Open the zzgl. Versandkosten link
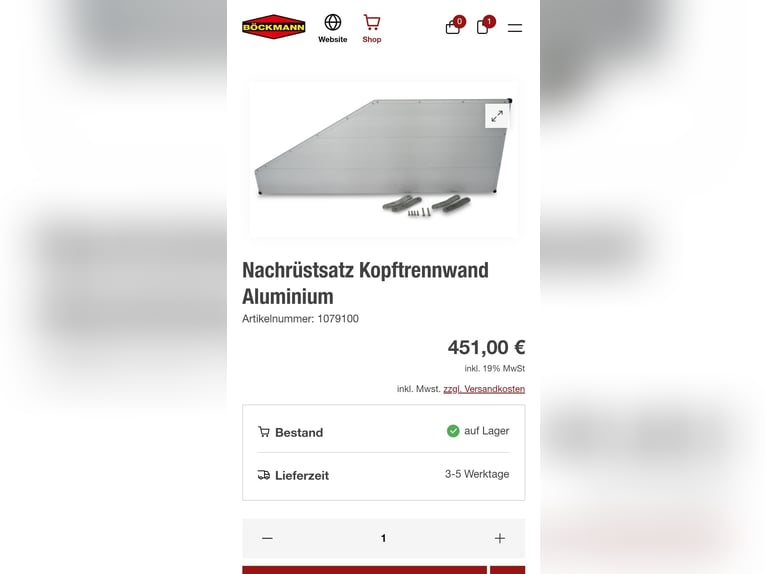The width and height of the screenshot is (766, 574). tap(484, 389)
